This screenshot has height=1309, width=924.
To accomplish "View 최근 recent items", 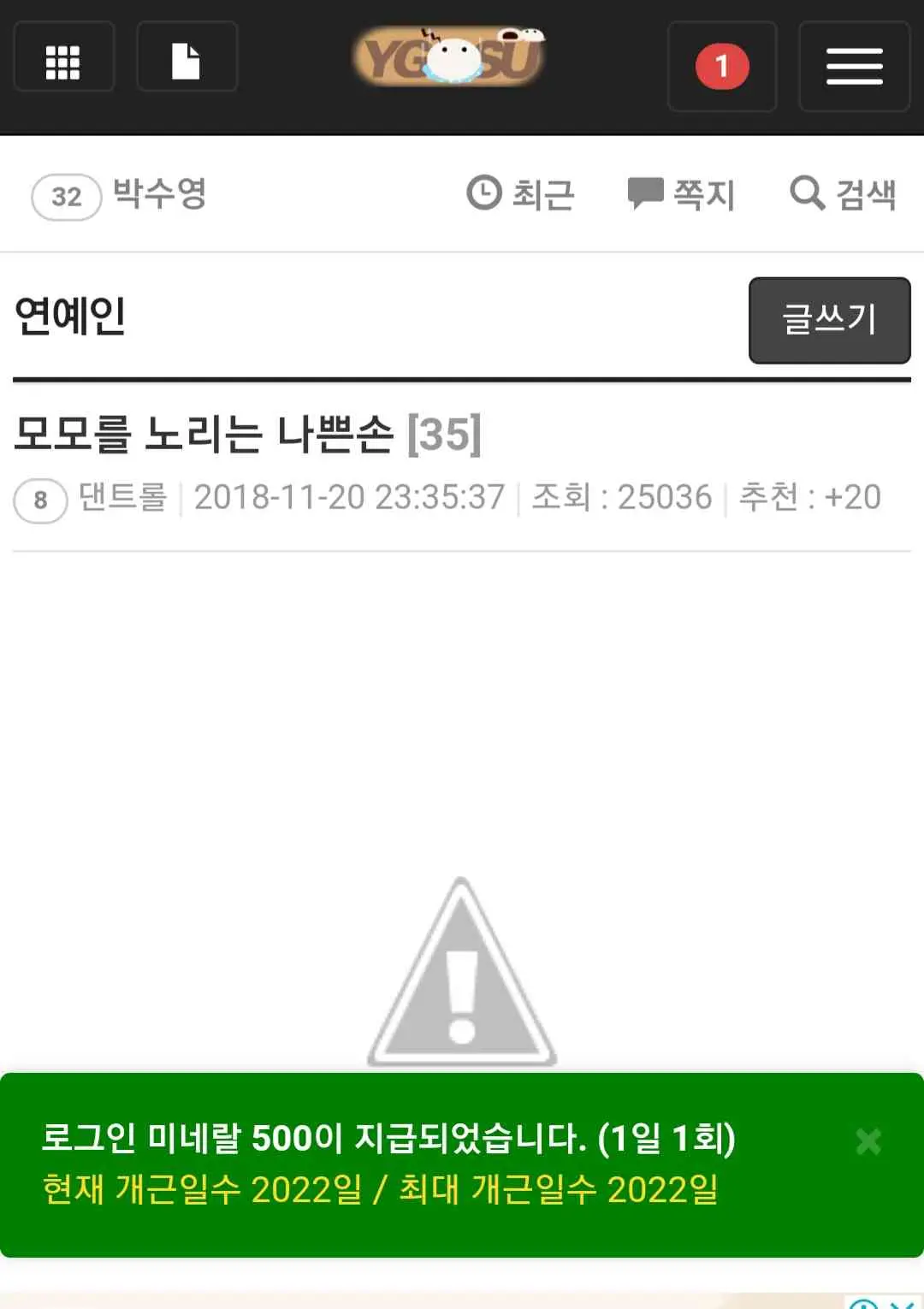I will click(x=520, y=194).
